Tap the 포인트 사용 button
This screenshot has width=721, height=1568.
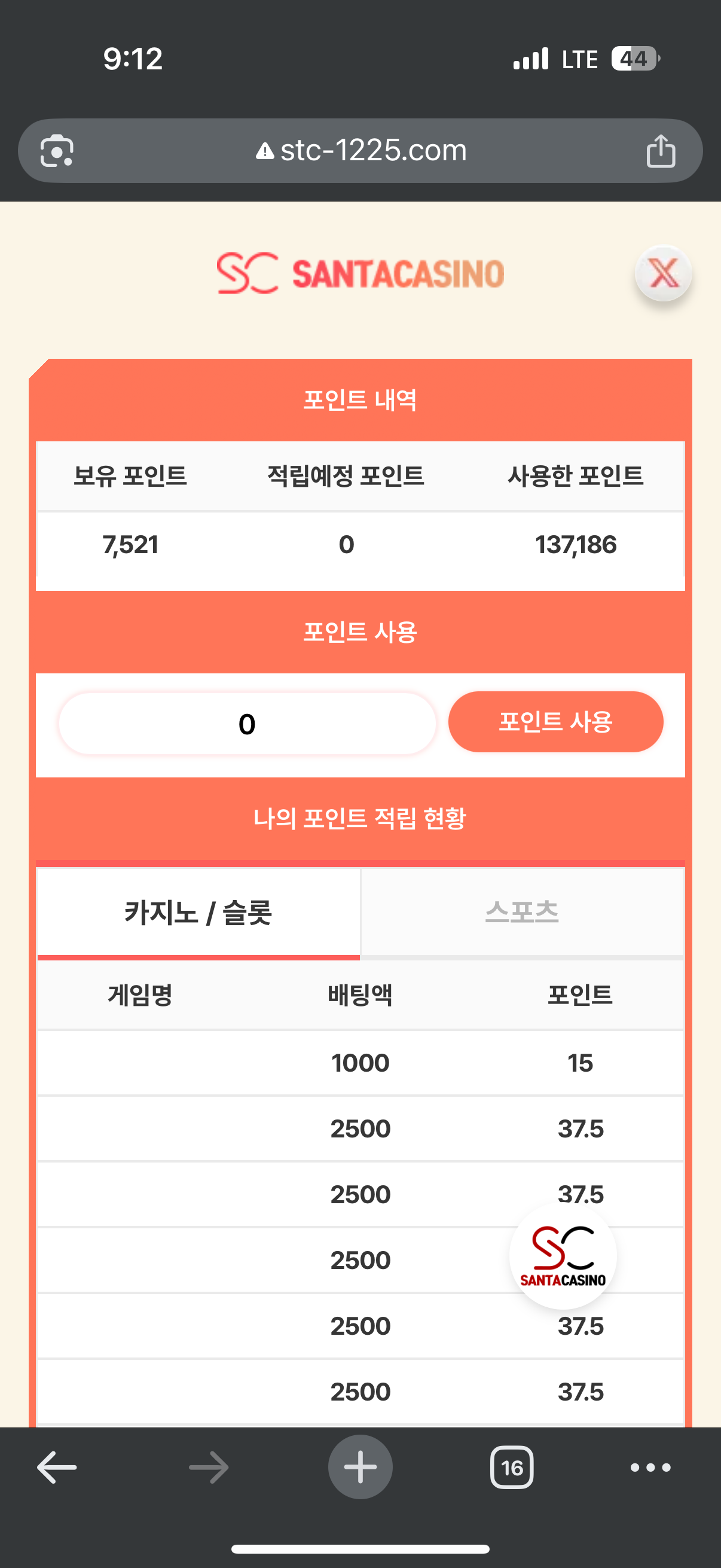(555, 722)
